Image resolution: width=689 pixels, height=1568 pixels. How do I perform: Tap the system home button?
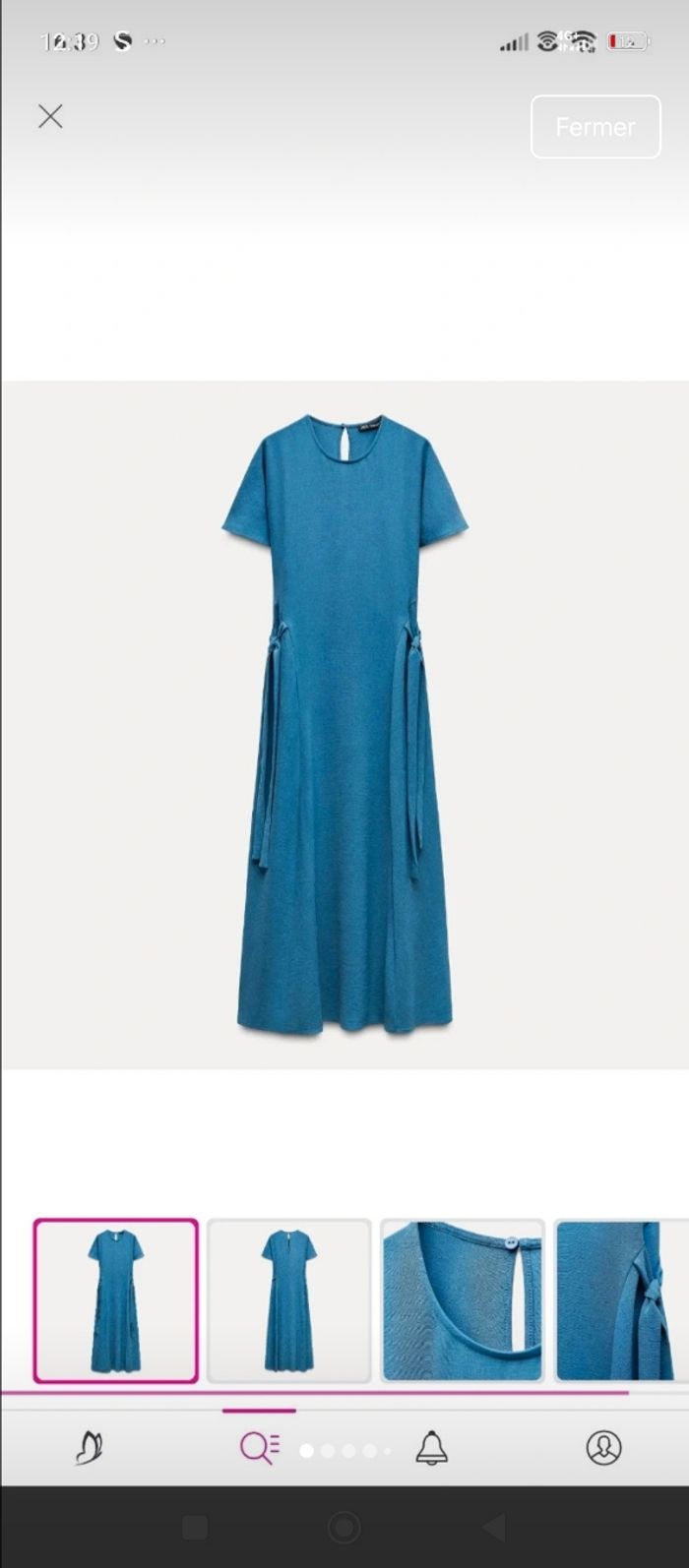tap(344, 1528)
